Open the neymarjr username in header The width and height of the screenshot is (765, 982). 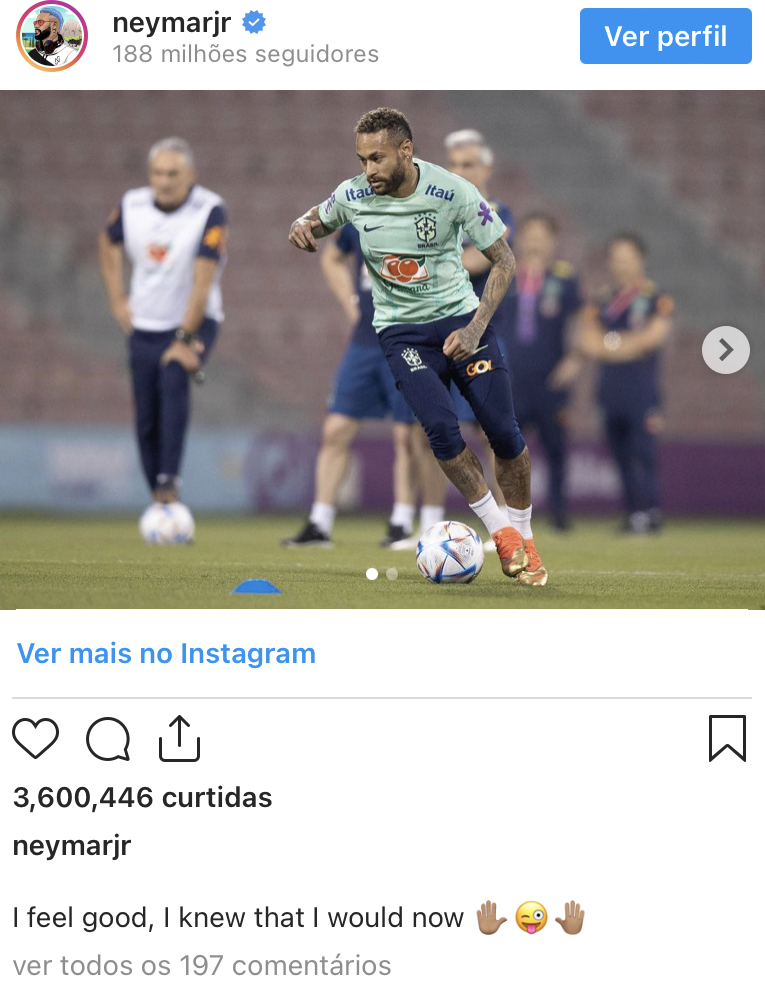(173, 22)
